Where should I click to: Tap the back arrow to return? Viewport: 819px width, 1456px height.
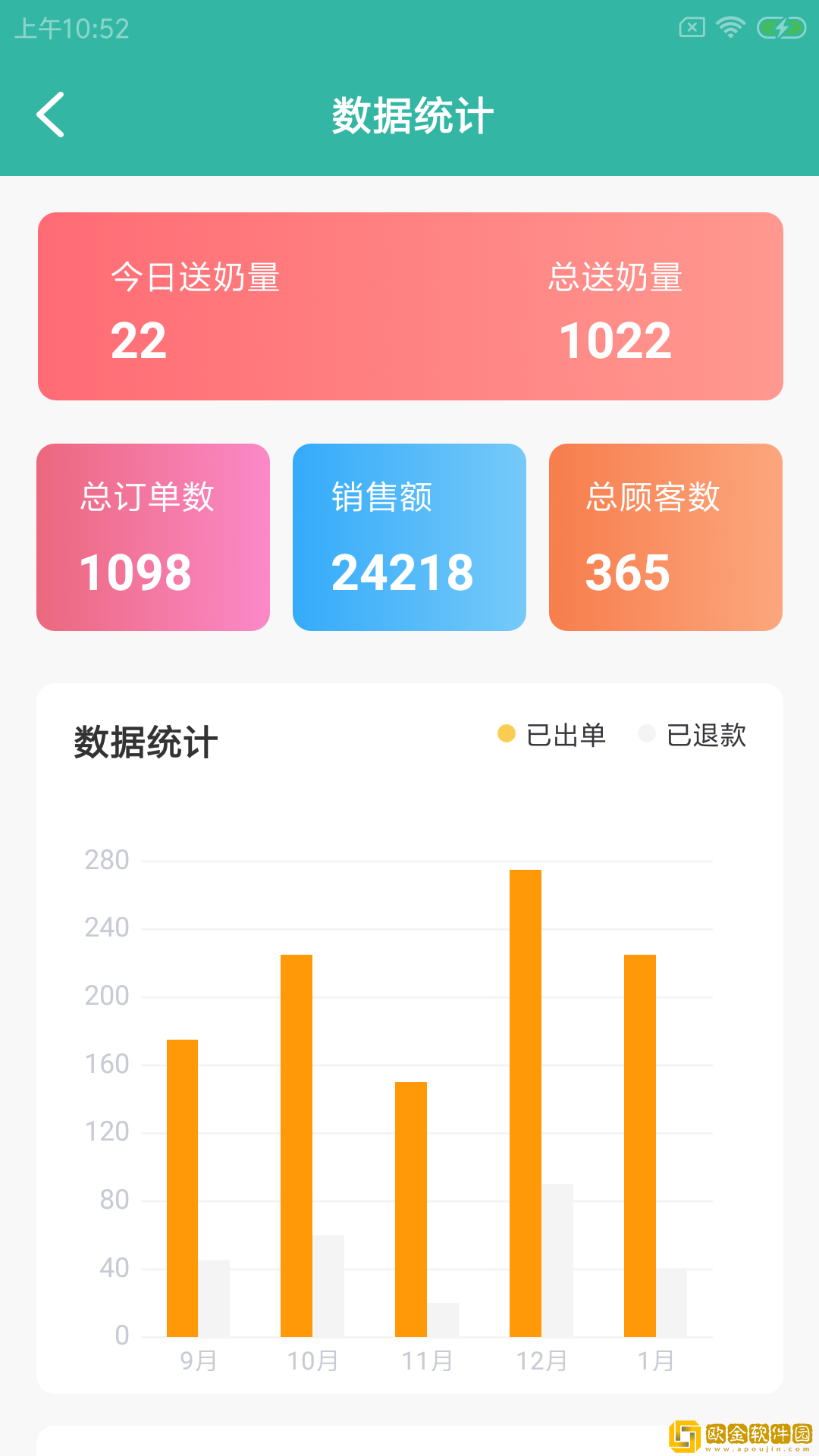[x=51, y=114]
